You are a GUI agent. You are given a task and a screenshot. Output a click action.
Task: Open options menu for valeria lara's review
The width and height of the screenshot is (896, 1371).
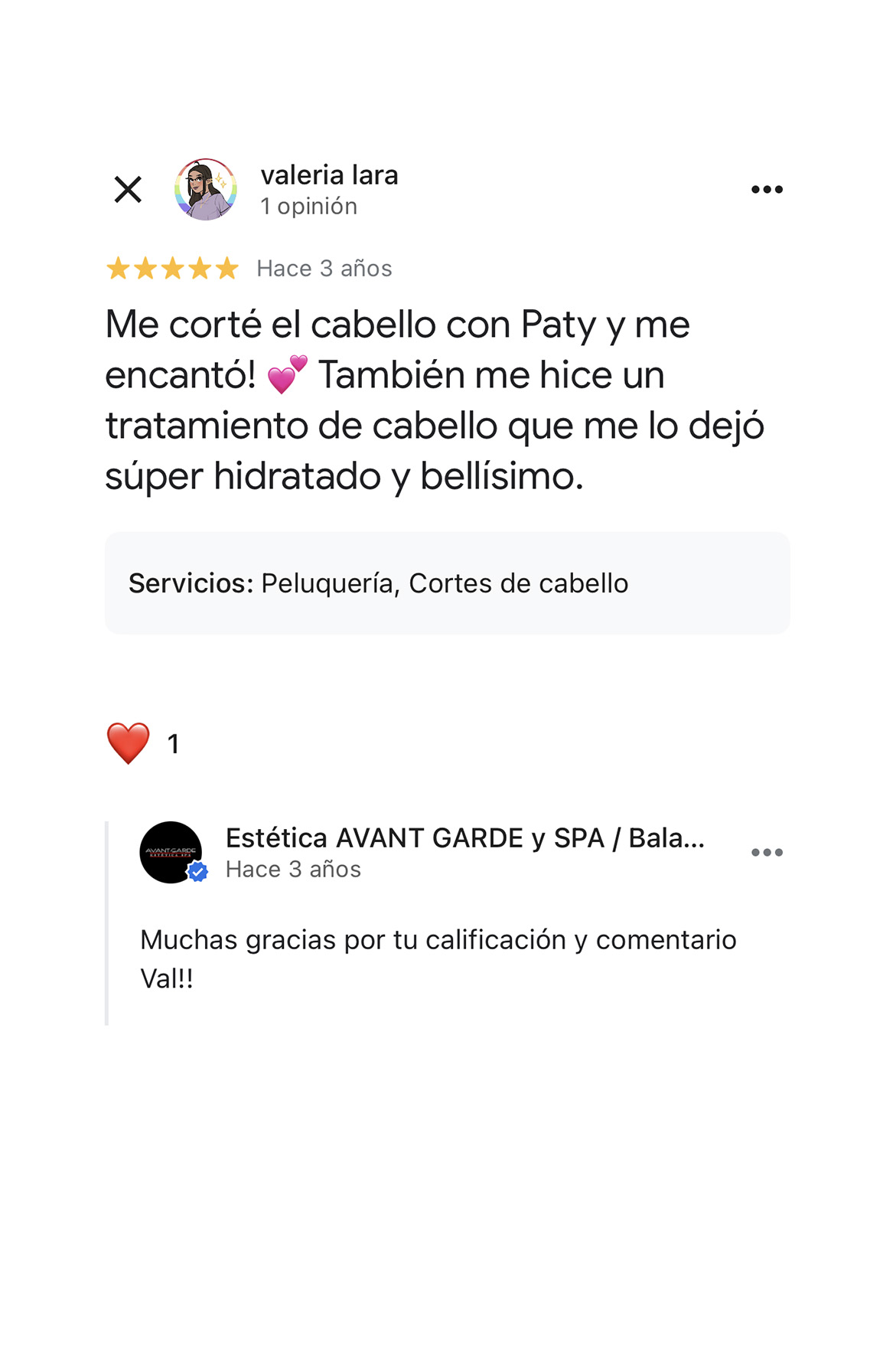pos(766,190)
